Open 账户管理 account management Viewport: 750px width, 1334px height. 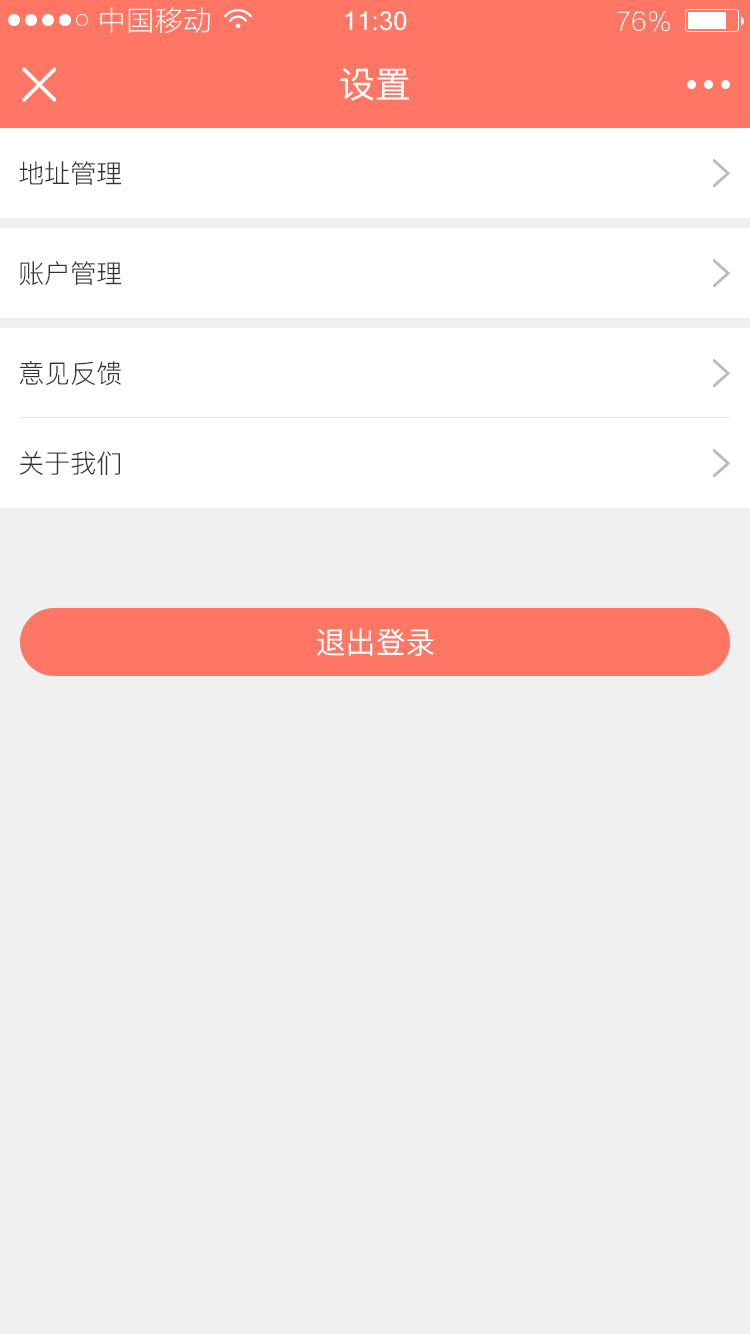(375, 273)
